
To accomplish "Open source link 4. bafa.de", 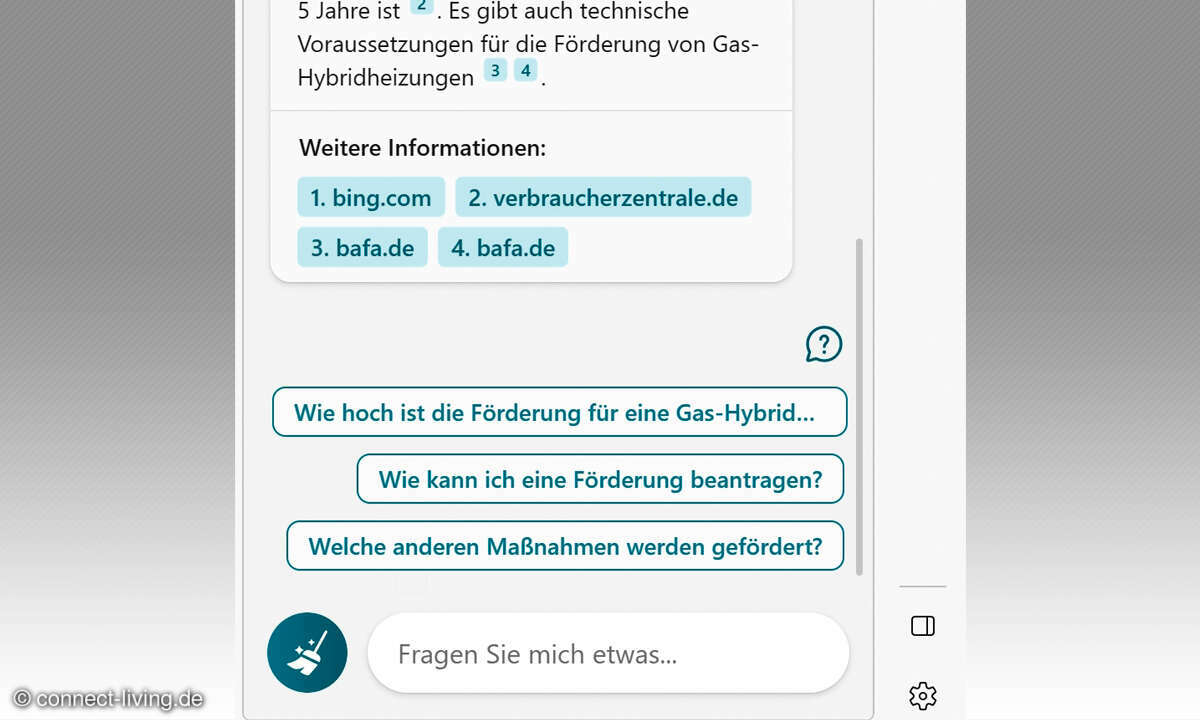I will click(x=502, y=247).
